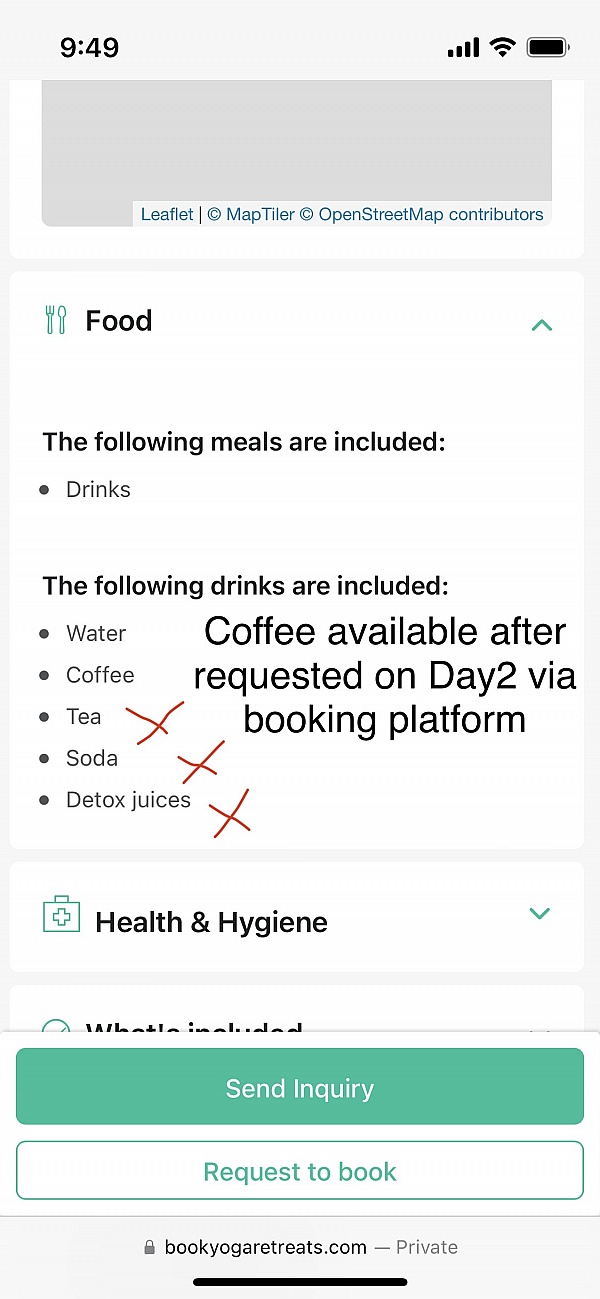600x1299 pixels.
Task: Tap the Send Inquiry button
Action: [300, 1088]
